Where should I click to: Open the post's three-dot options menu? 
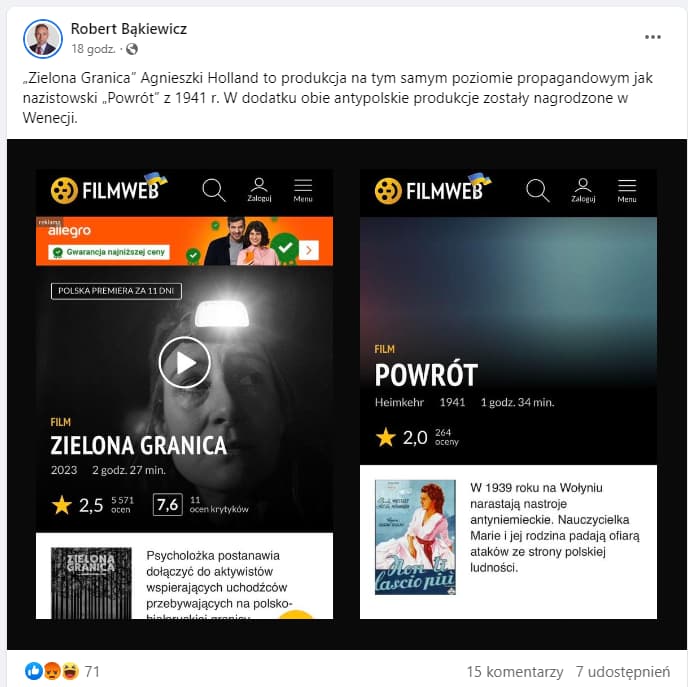pos(653,37)
